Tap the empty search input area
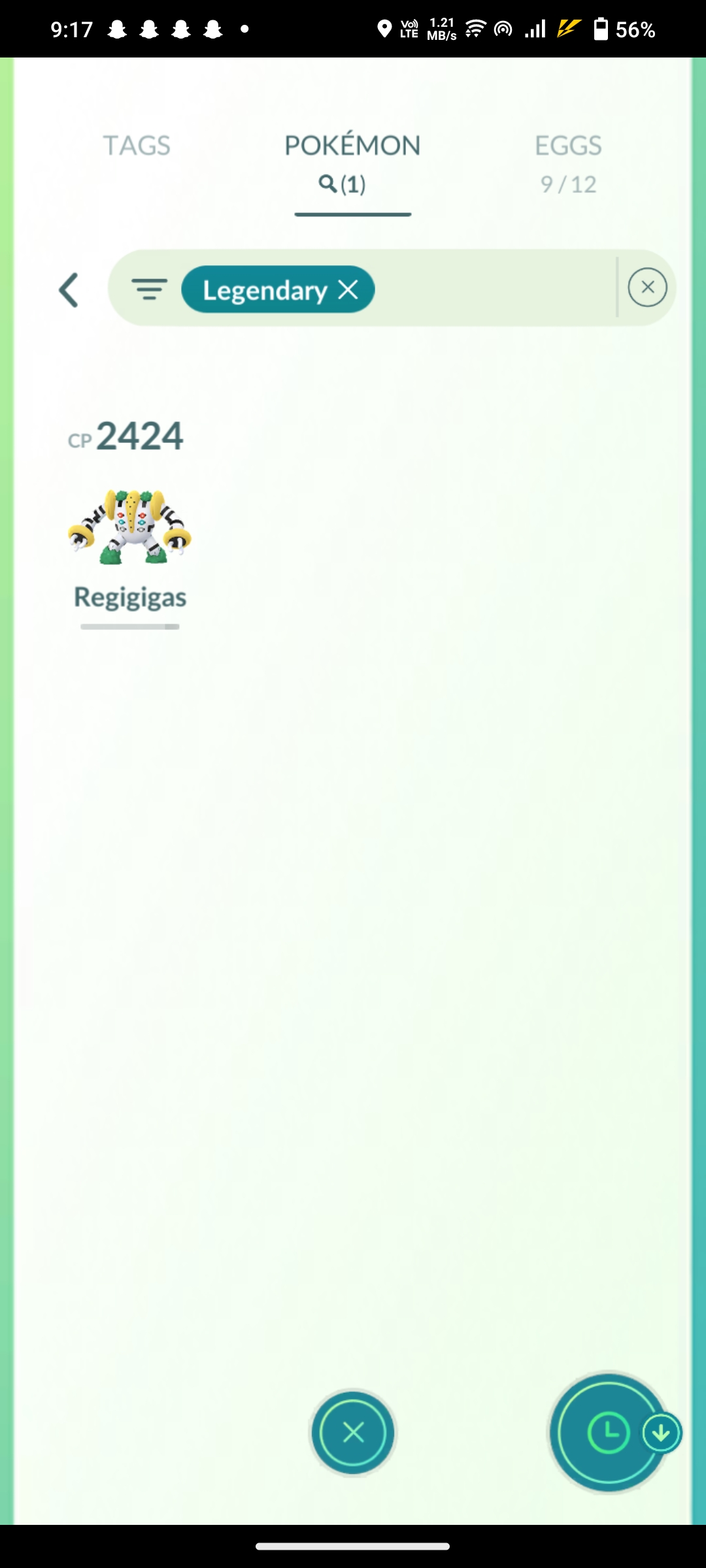The height and width of the screenshot is (1568, 706). click(x=494, y=288)
